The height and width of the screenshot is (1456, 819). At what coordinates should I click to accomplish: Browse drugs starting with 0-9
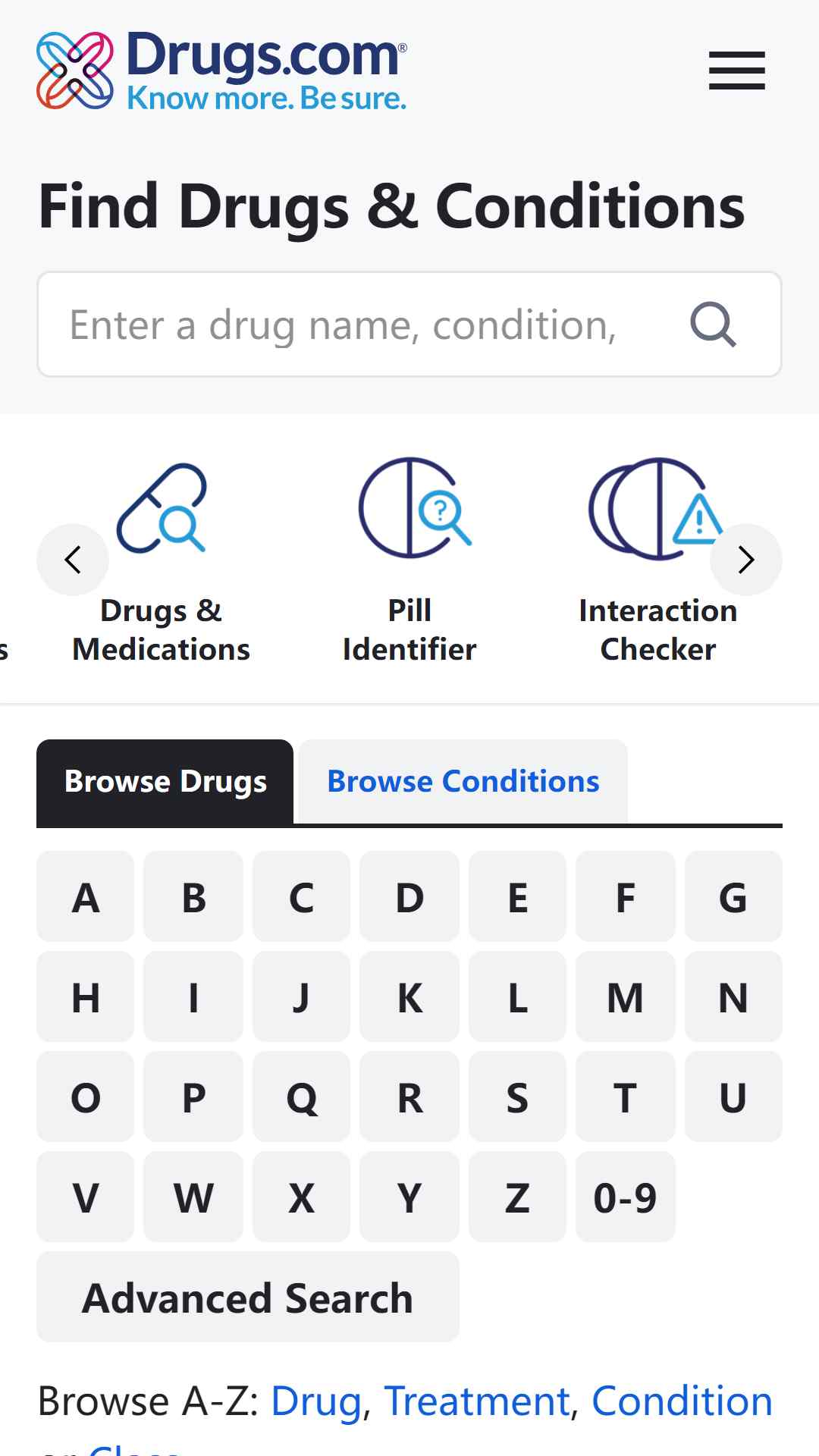coord(625,1197)
